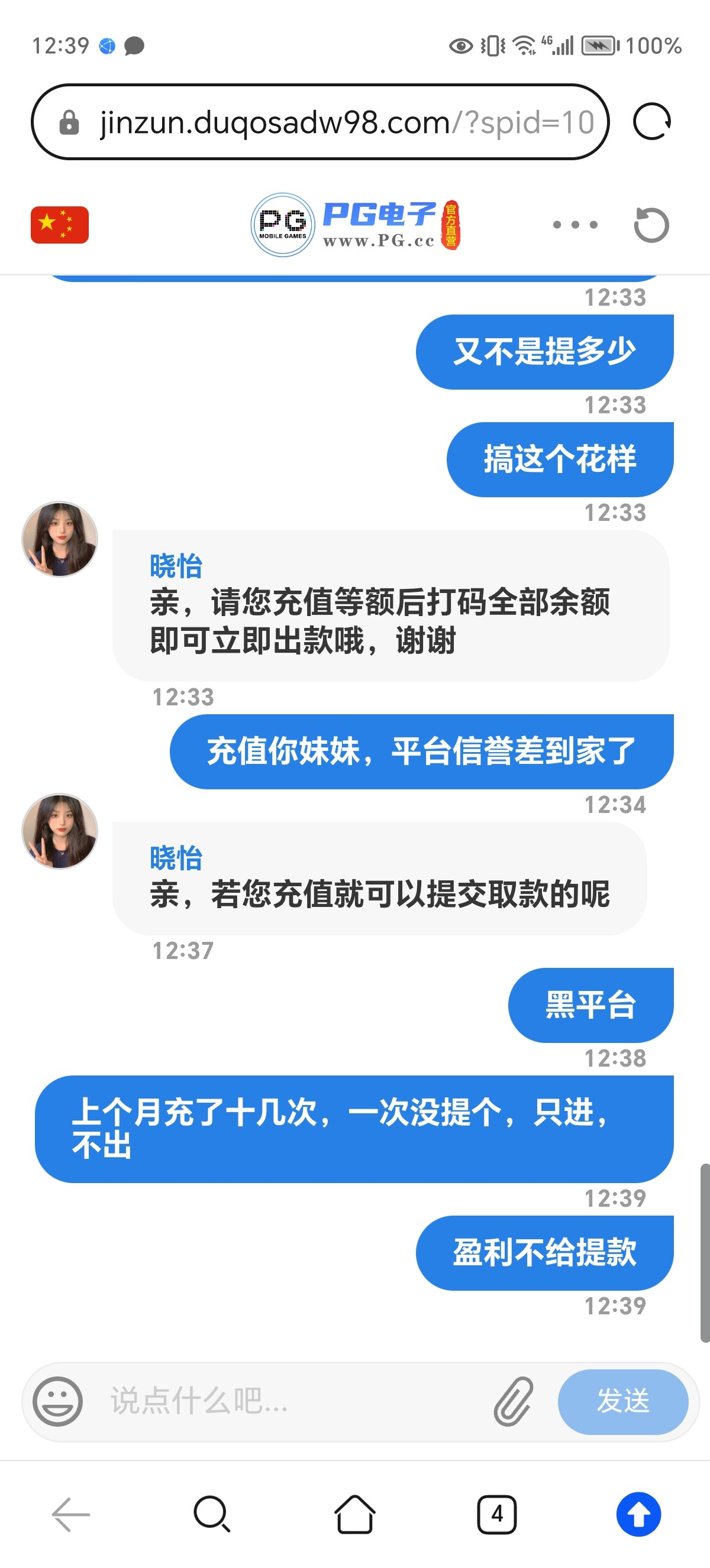Viewport: 710px width, 1568px height.
Task: Go to the browser home page
Action: [x=354, y=1514]
